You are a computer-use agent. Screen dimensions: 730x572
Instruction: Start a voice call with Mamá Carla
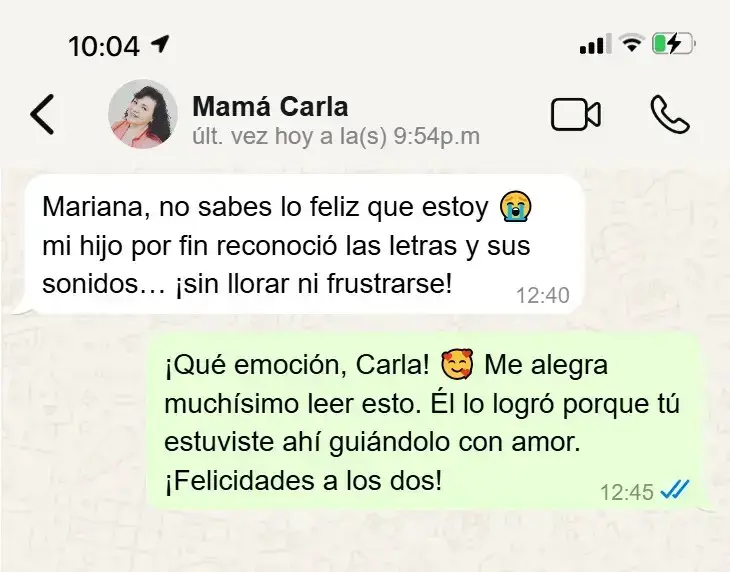669,115
